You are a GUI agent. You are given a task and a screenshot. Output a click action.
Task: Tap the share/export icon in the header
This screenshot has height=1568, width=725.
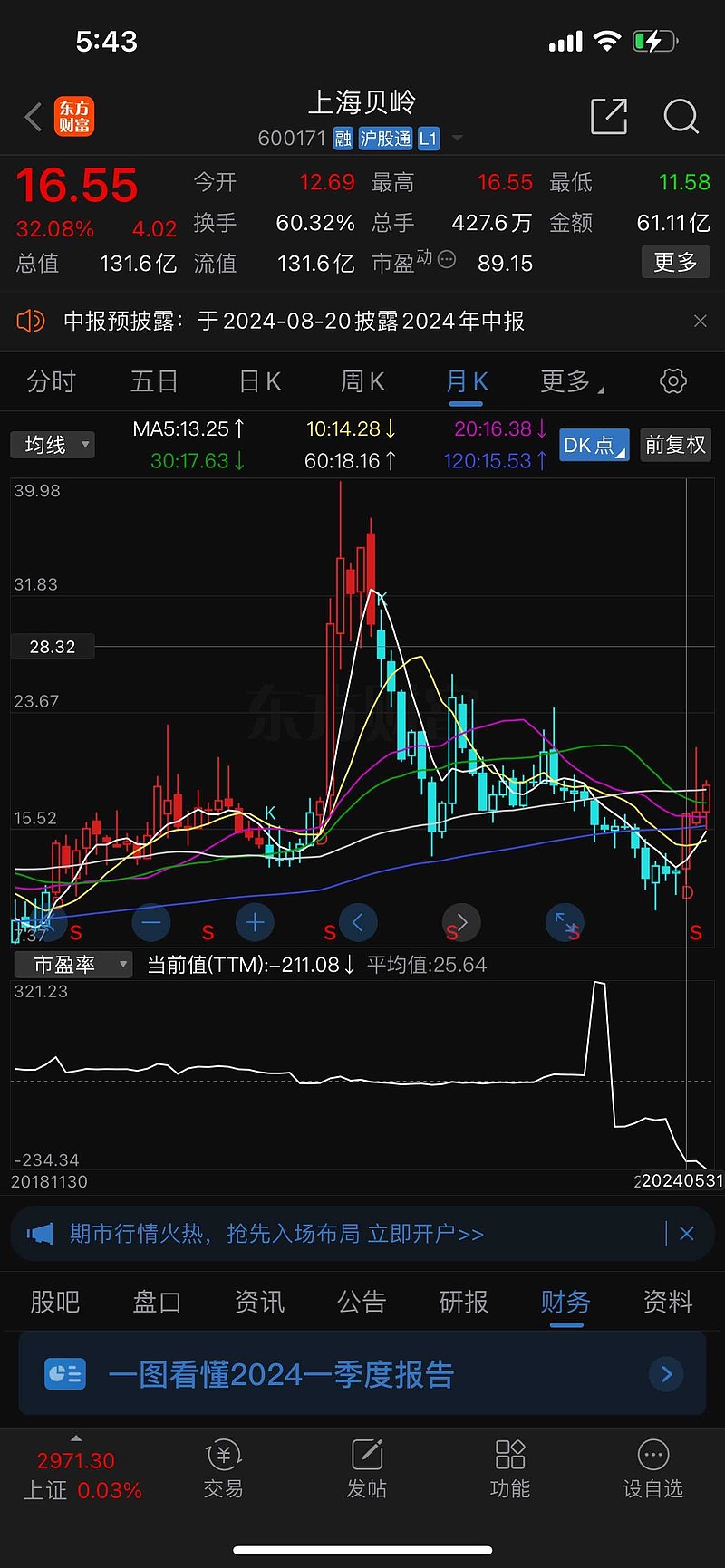pos(609,117)
